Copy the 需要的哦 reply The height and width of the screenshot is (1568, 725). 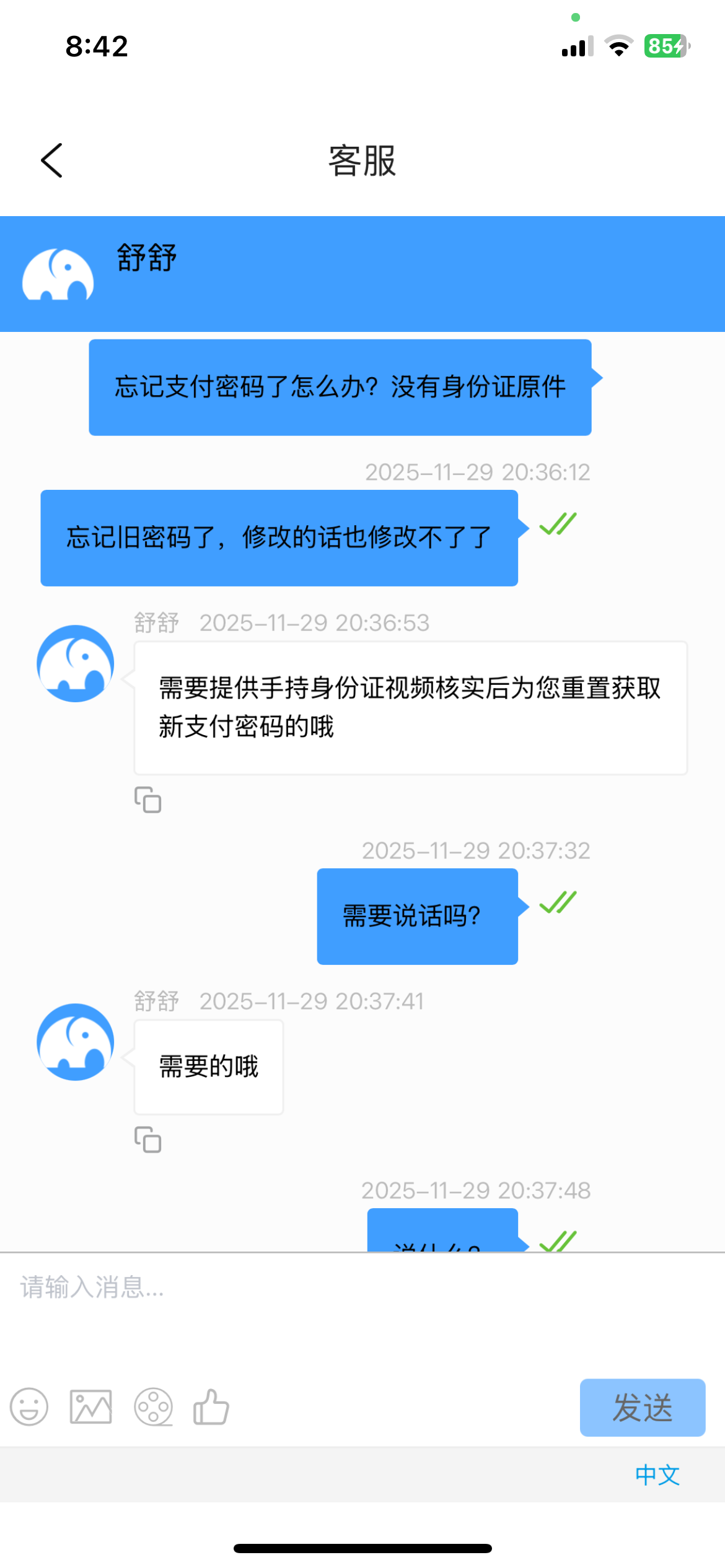(x=148, y=1139)
